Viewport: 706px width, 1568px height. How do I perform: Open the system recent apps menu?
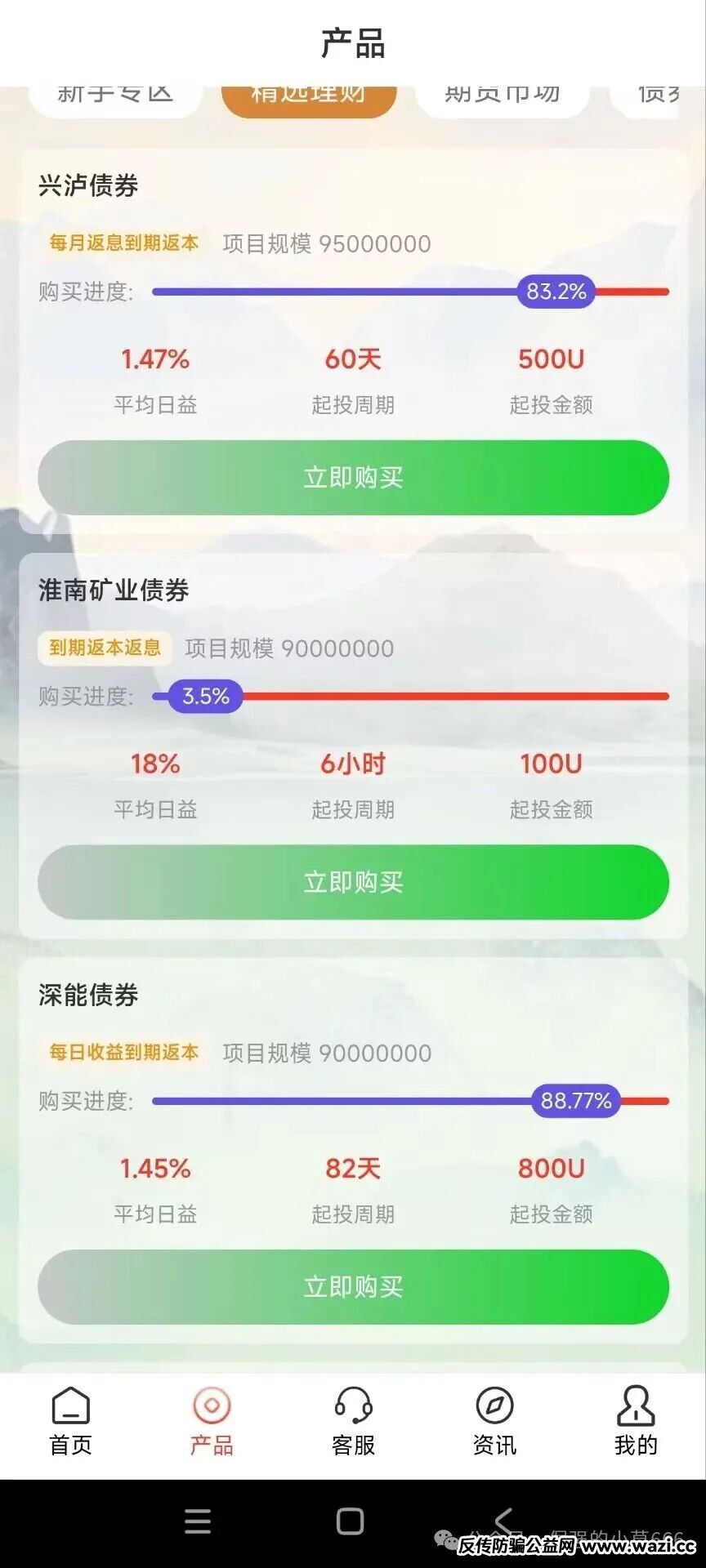pyautogui.click(x=198, y=1521)
